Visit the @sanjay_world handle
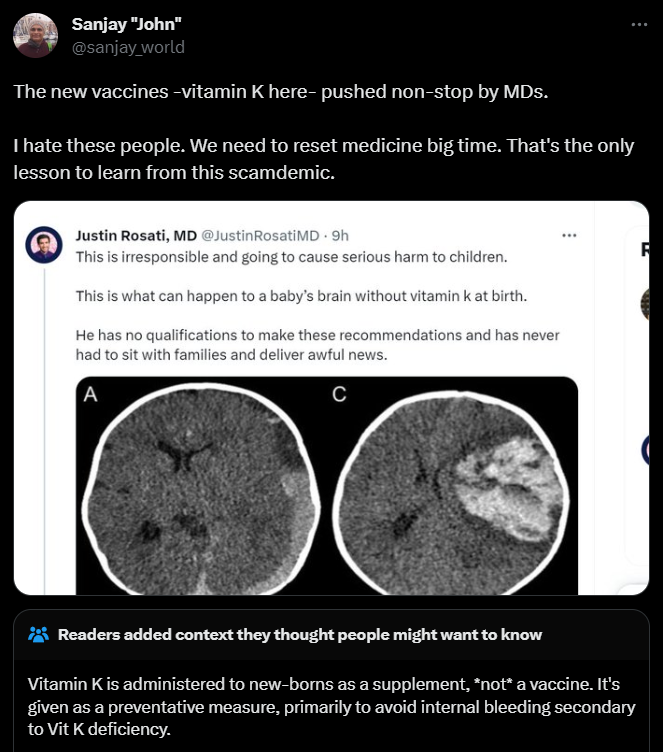This screenshot has height=752, width=663. [x=128, y=47]
